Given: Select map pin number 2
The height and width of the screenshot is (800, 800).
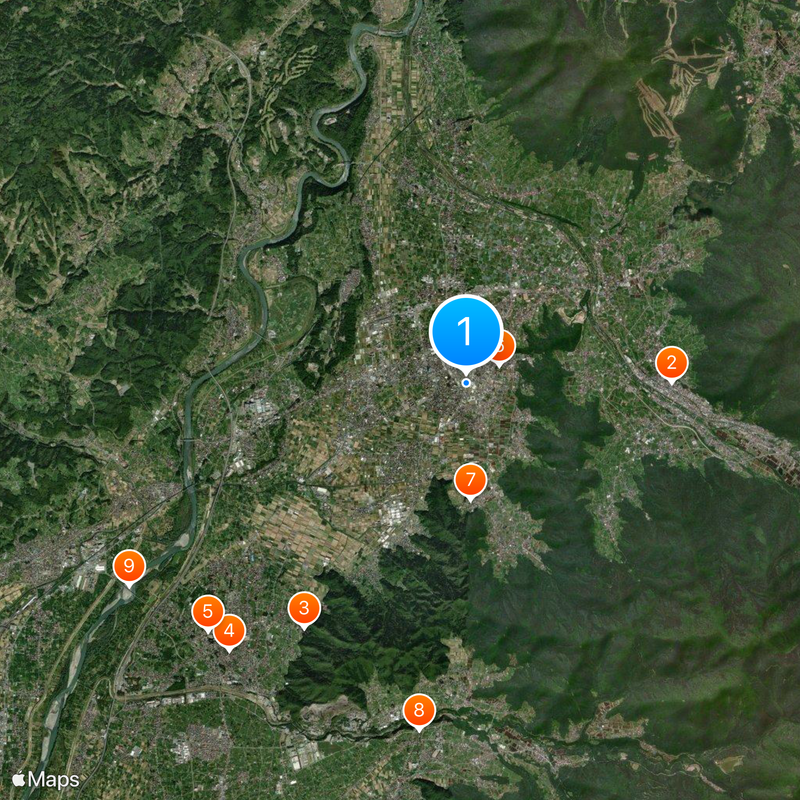Looking at the screenshot, I should [671, 363].
